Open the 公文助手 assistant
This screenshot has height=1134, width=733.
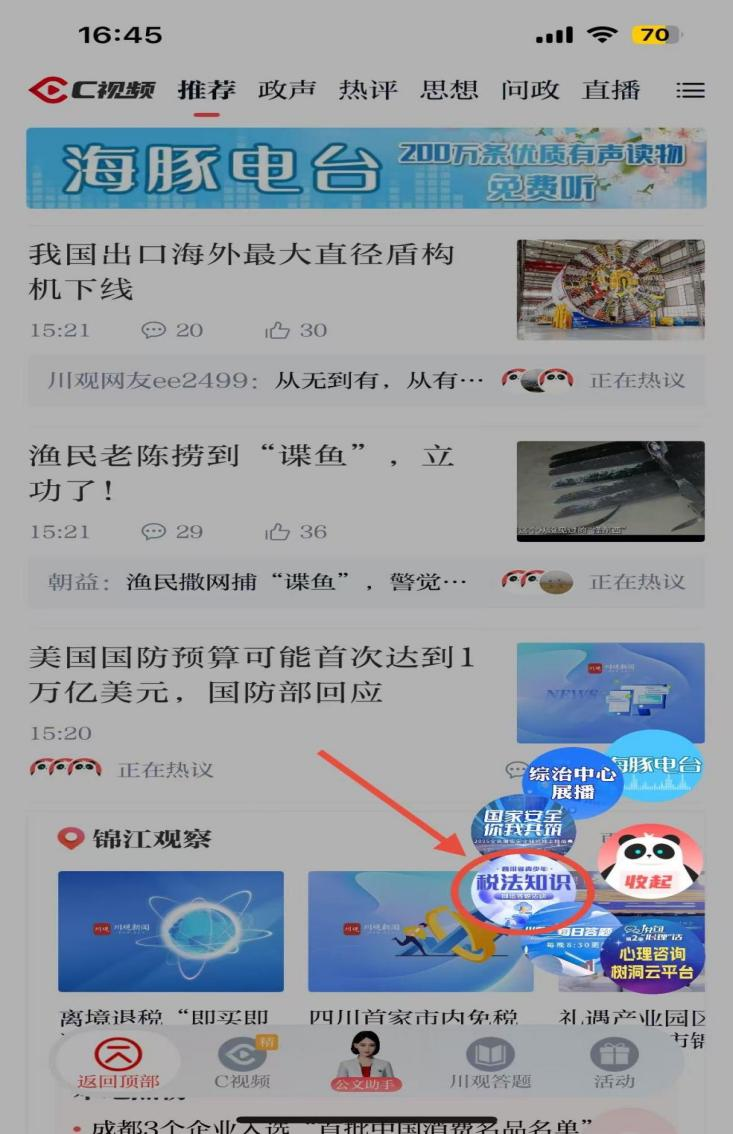tap(365, 1062)
